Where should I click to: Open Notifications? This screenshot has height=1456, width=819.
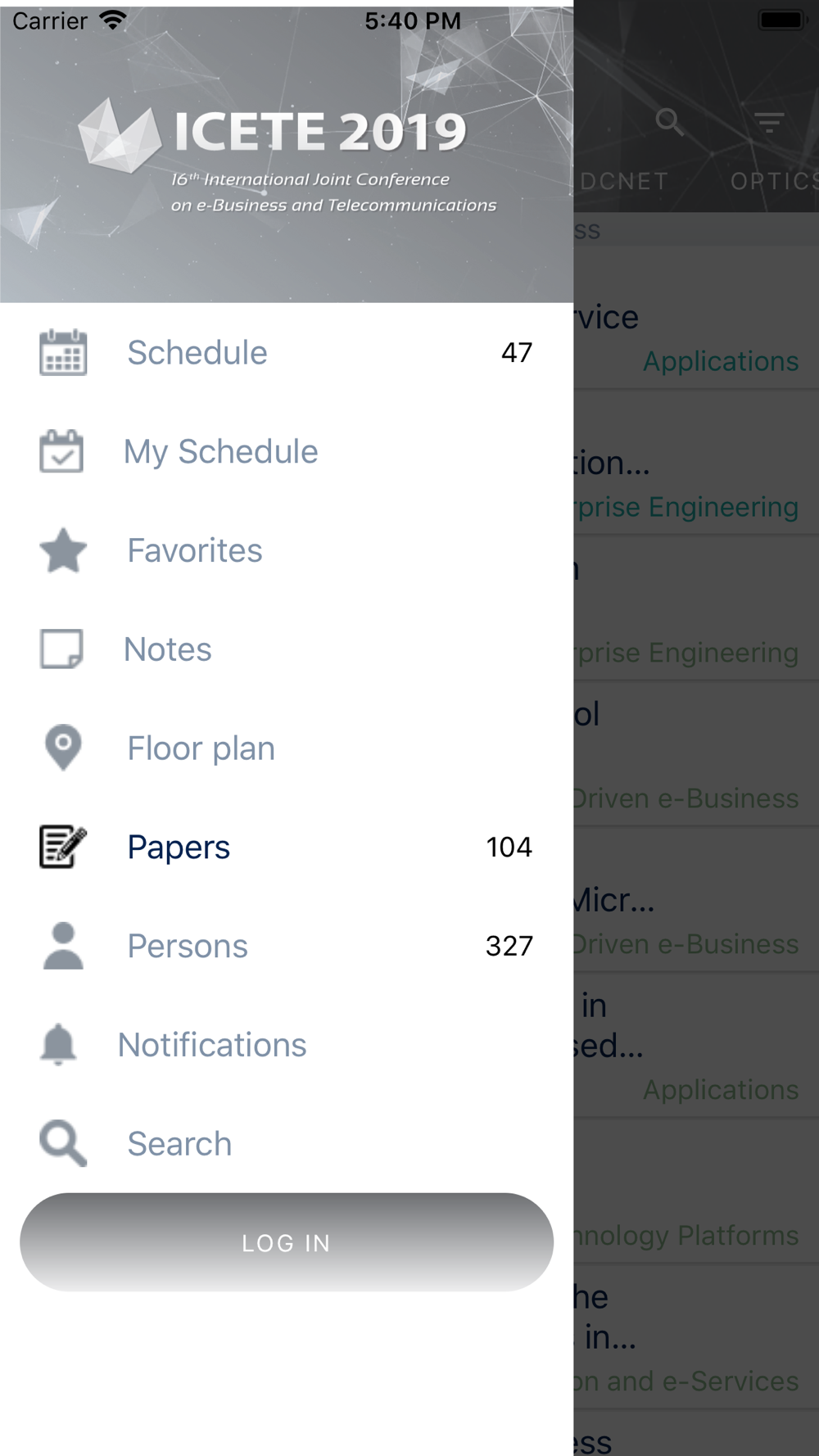212,1046
